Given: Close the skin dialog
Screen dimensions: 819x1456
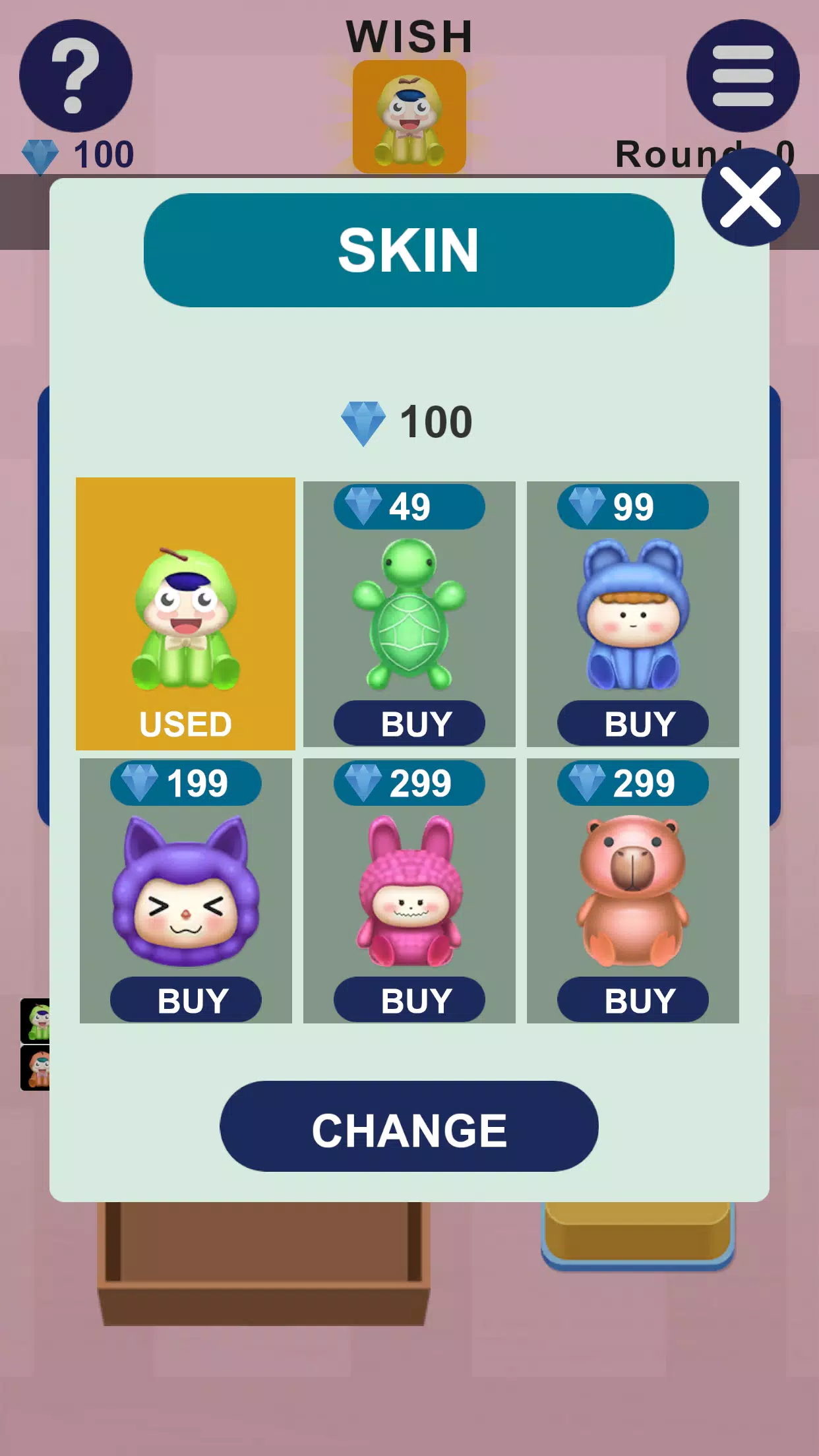Looking at the screenshot, I should click(x=750, y=197).
